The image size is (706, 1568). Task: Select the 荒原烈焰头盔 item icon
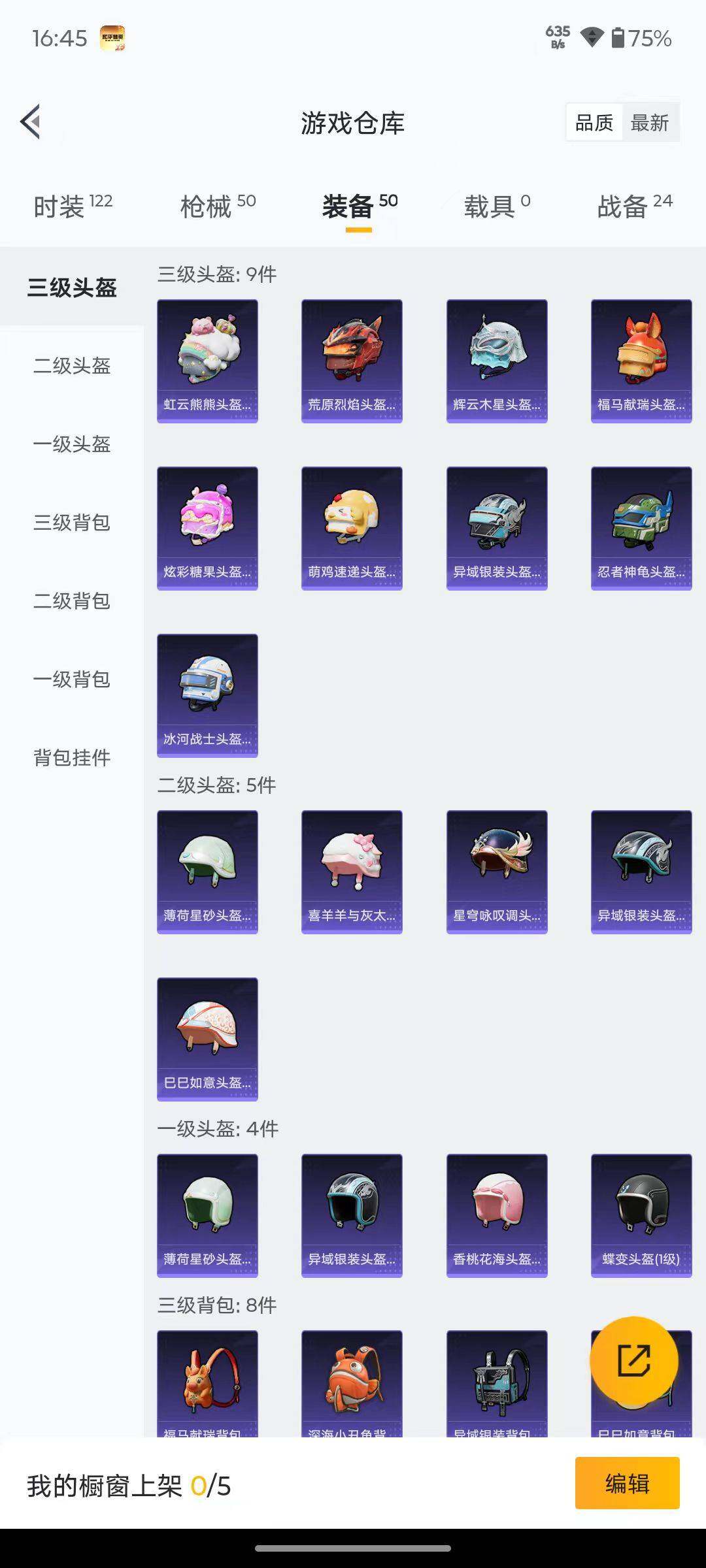point(352,359)
